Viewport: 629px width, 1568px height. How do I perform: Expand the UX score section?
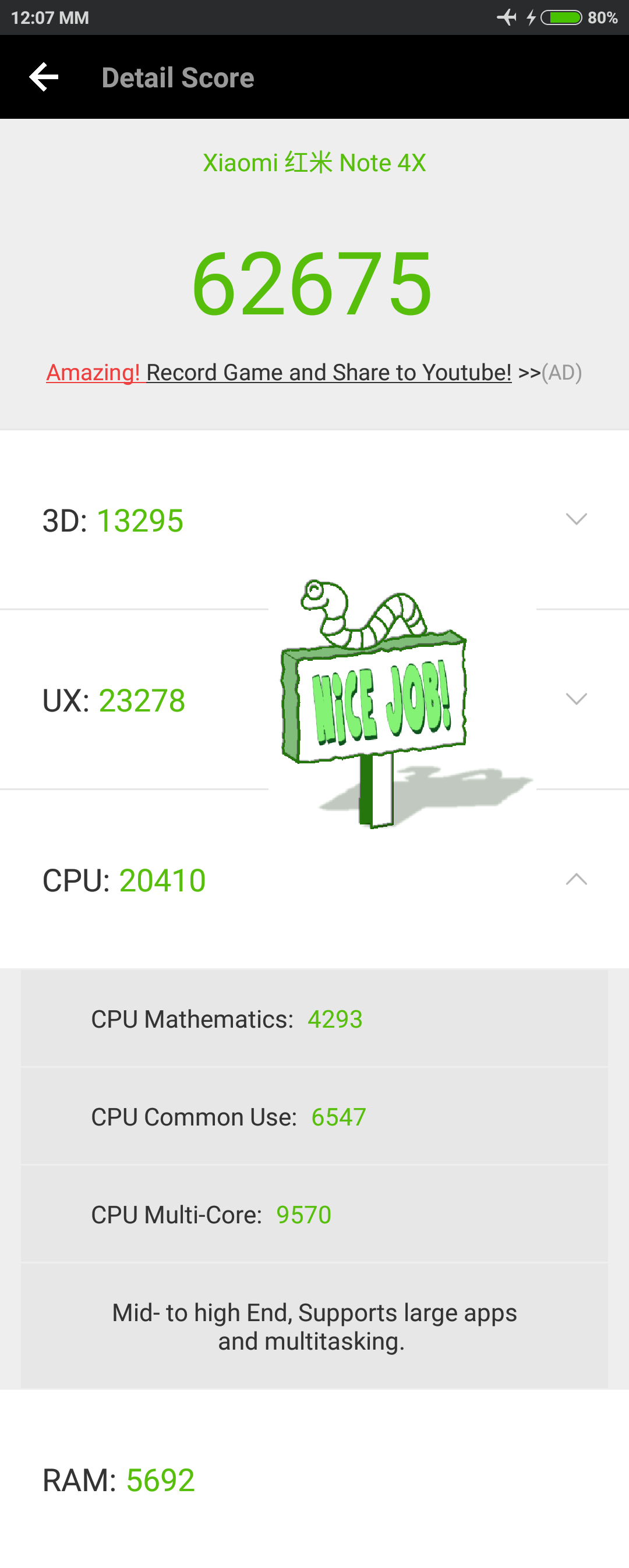coord(575,699)
